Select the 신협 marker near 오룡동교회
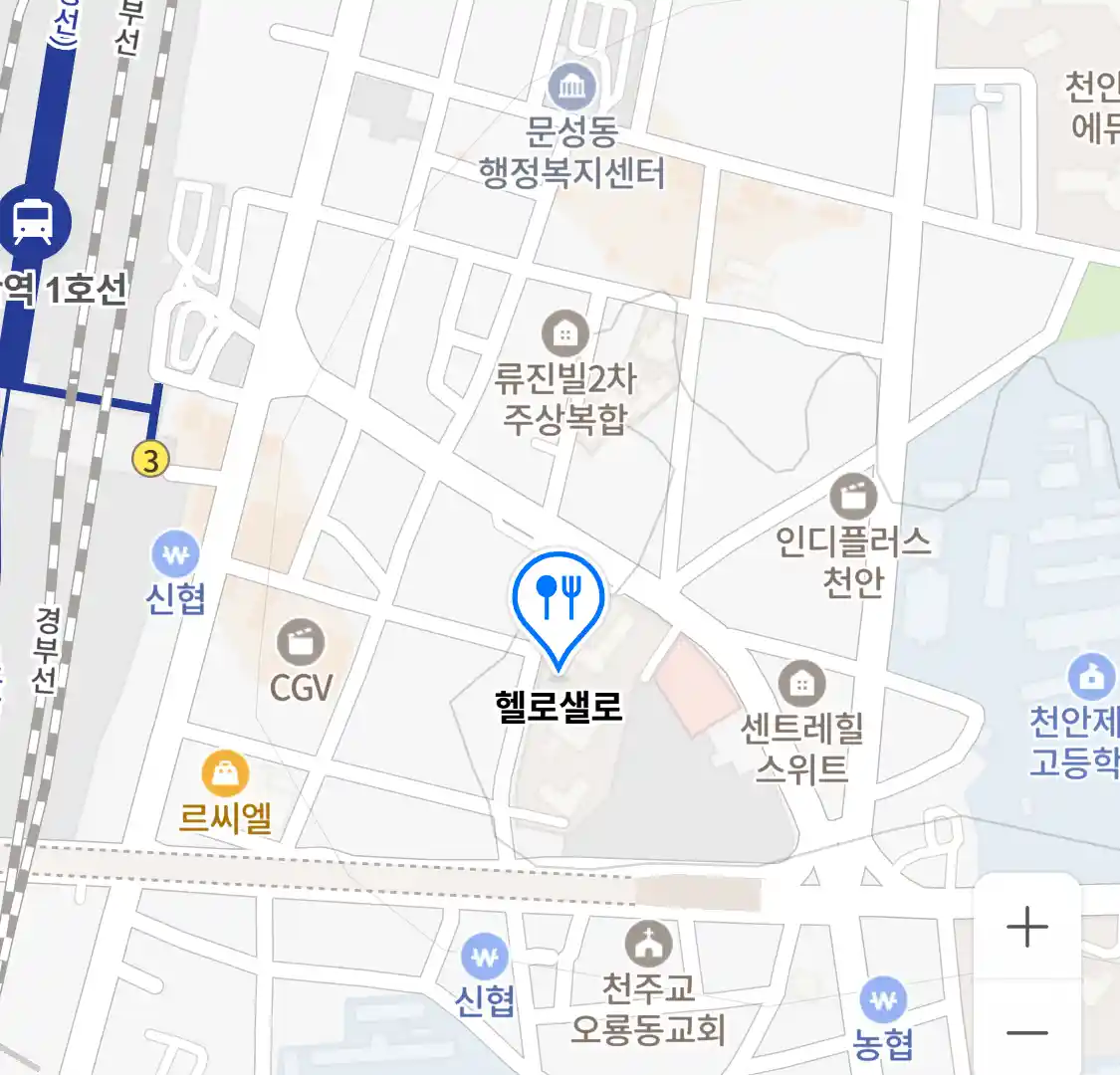1120x1075 pixels. click(x=485, y=958)
